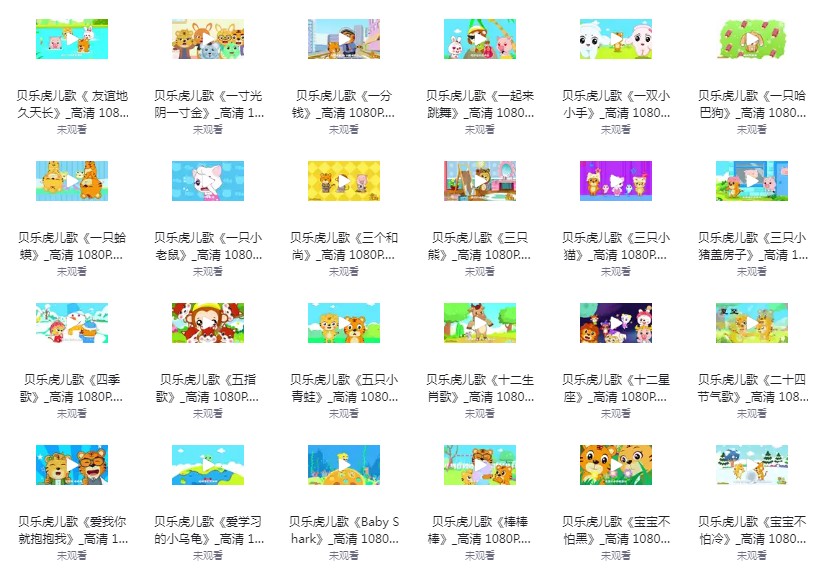Play 《宝宝不怕冷》 video
Viewport: 830px width, 576px height.
click(x=752, y=465)
